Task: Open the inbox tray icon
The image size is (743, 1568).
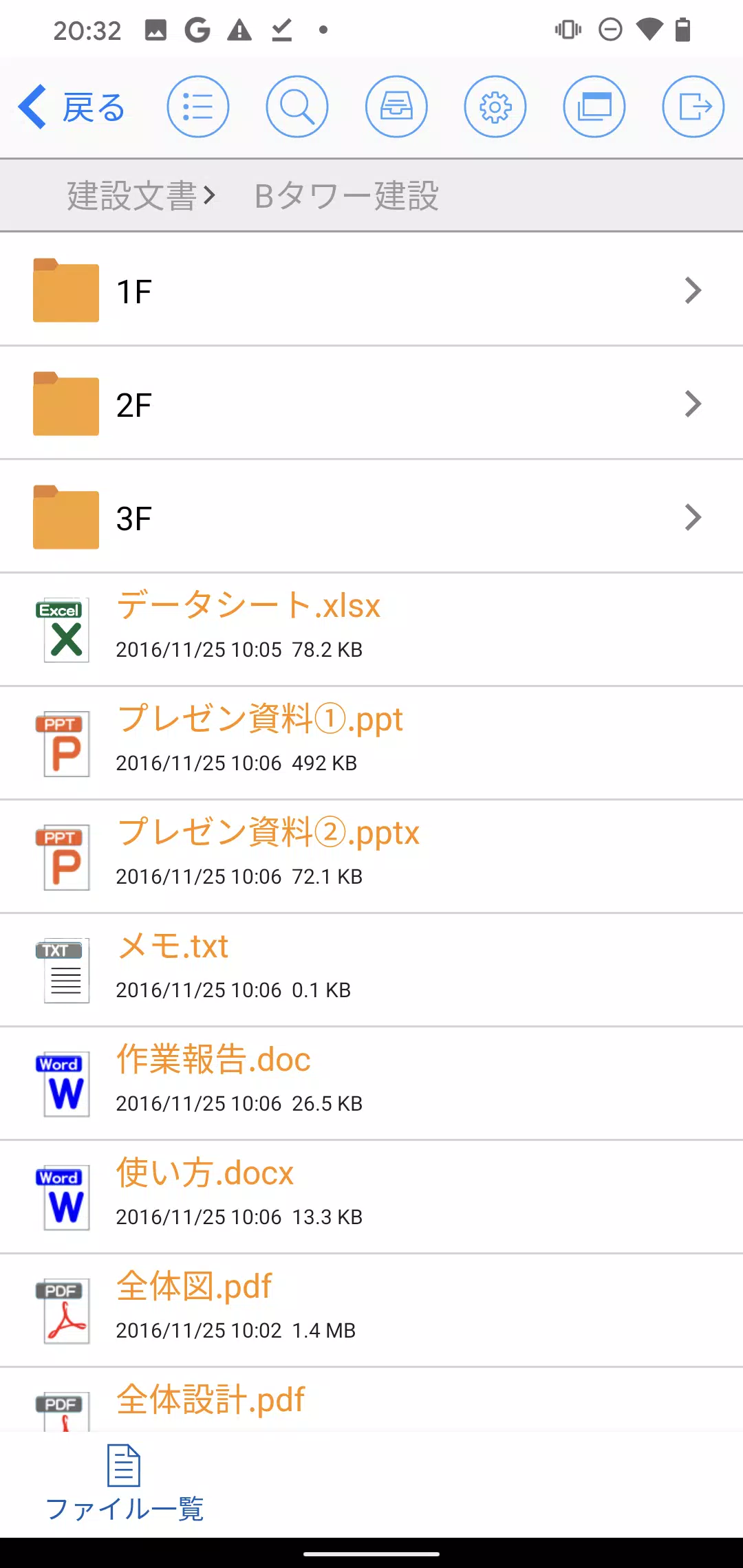Action: click(396, 107)
